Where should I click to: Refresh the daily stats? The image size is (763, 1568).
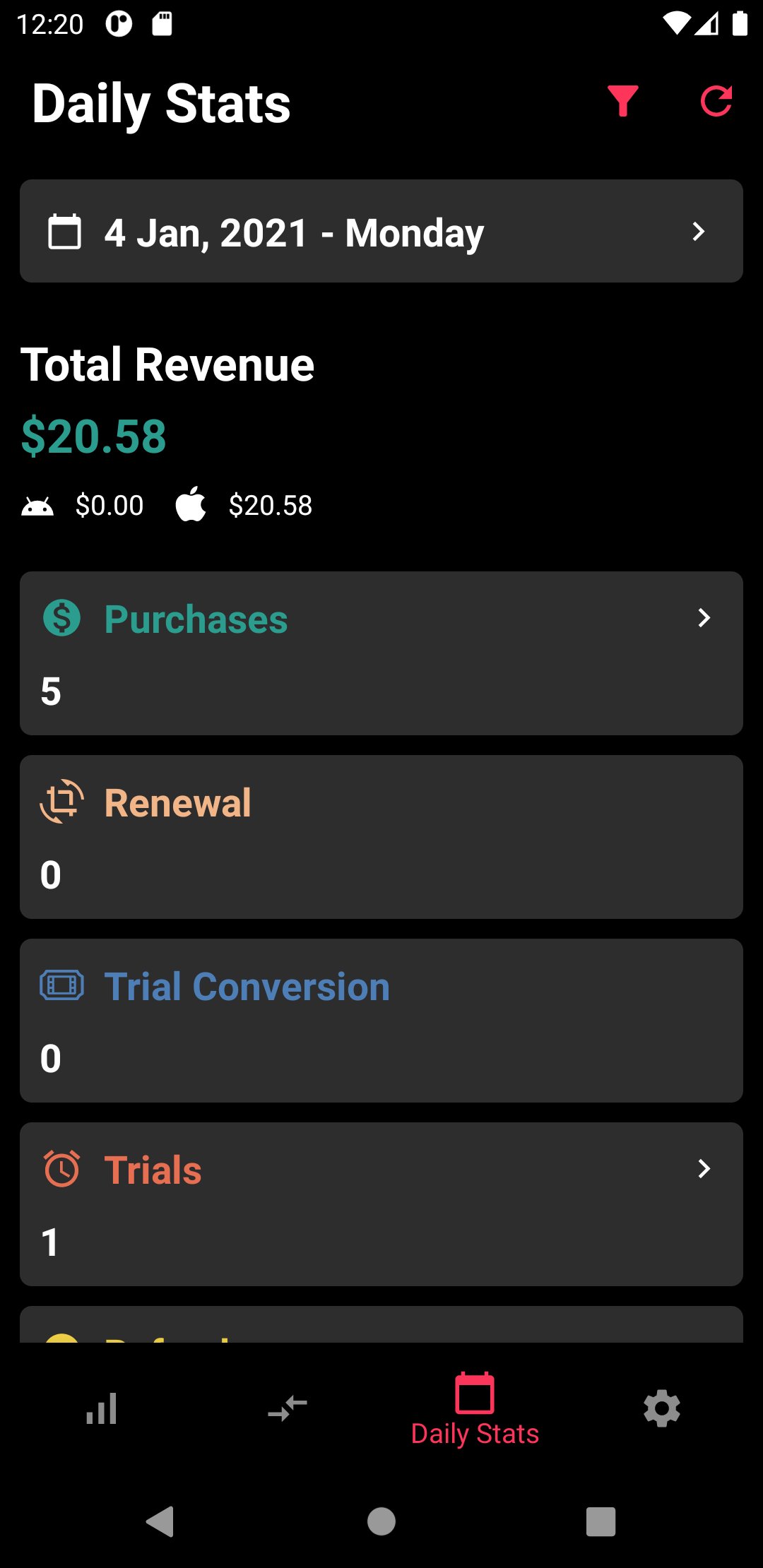click(716, 102)
